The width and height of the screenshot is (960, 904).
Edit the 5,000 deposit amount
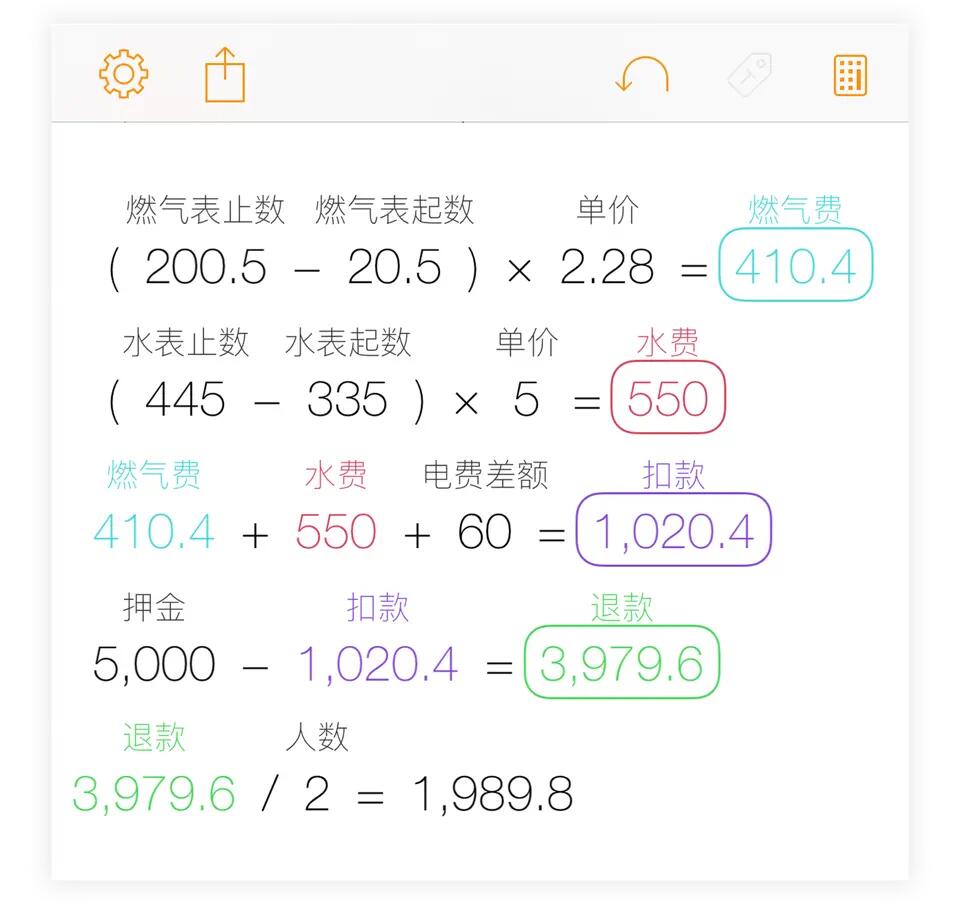[x=154, y=664]
